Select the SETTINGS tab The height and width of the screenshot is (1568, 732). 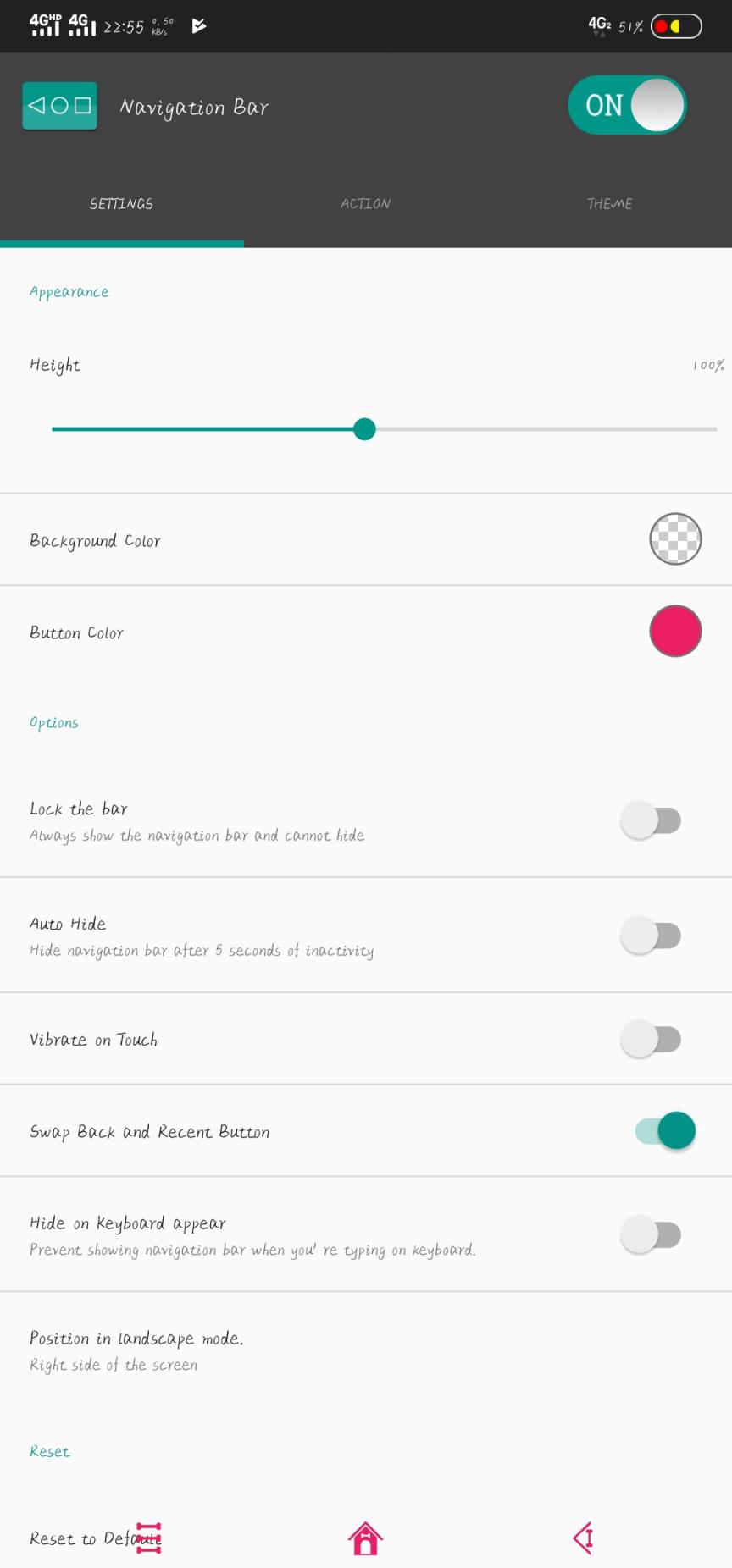click(x=121, y=203)
